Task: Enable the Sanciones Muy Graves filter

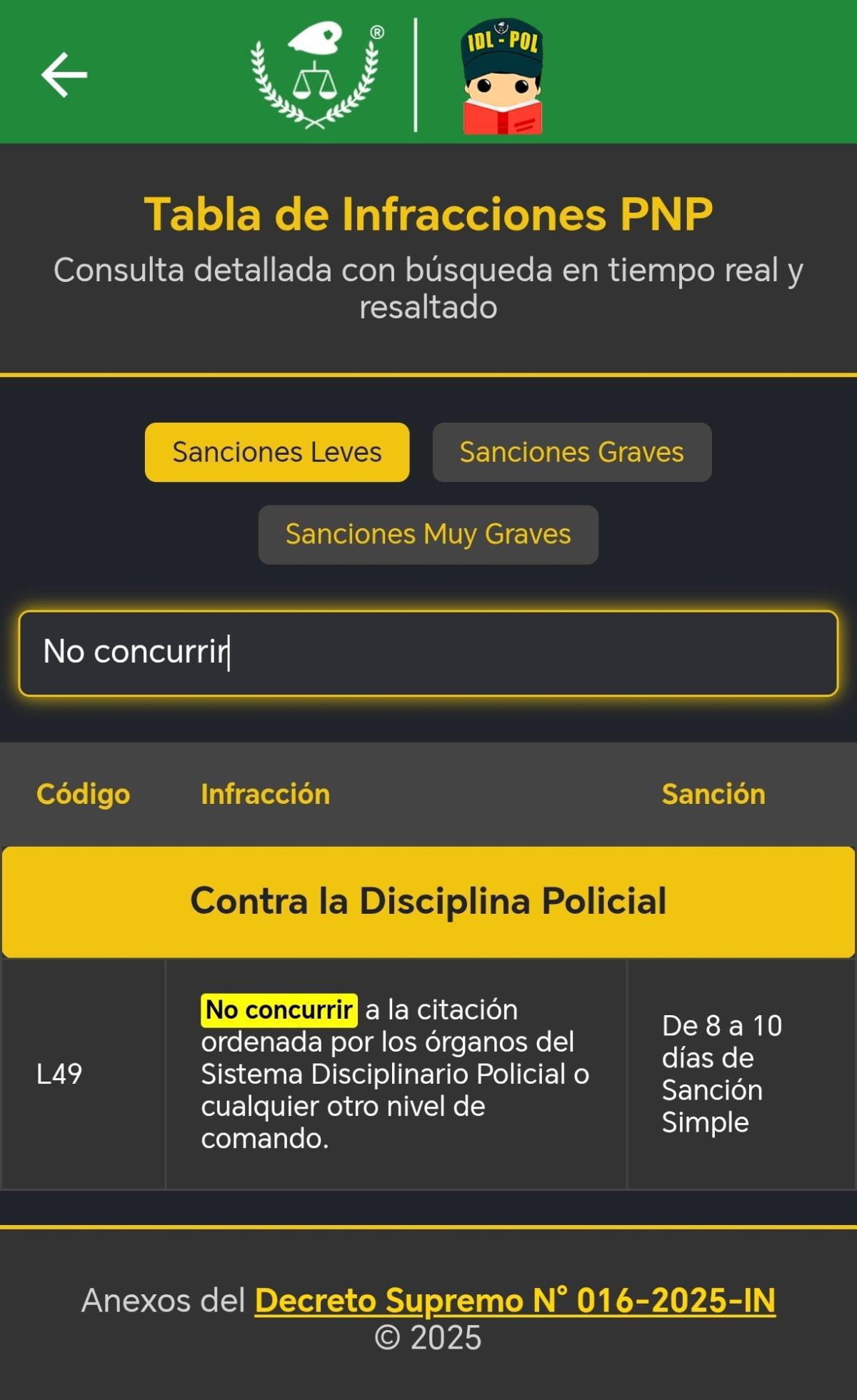Action: (428, 534)
